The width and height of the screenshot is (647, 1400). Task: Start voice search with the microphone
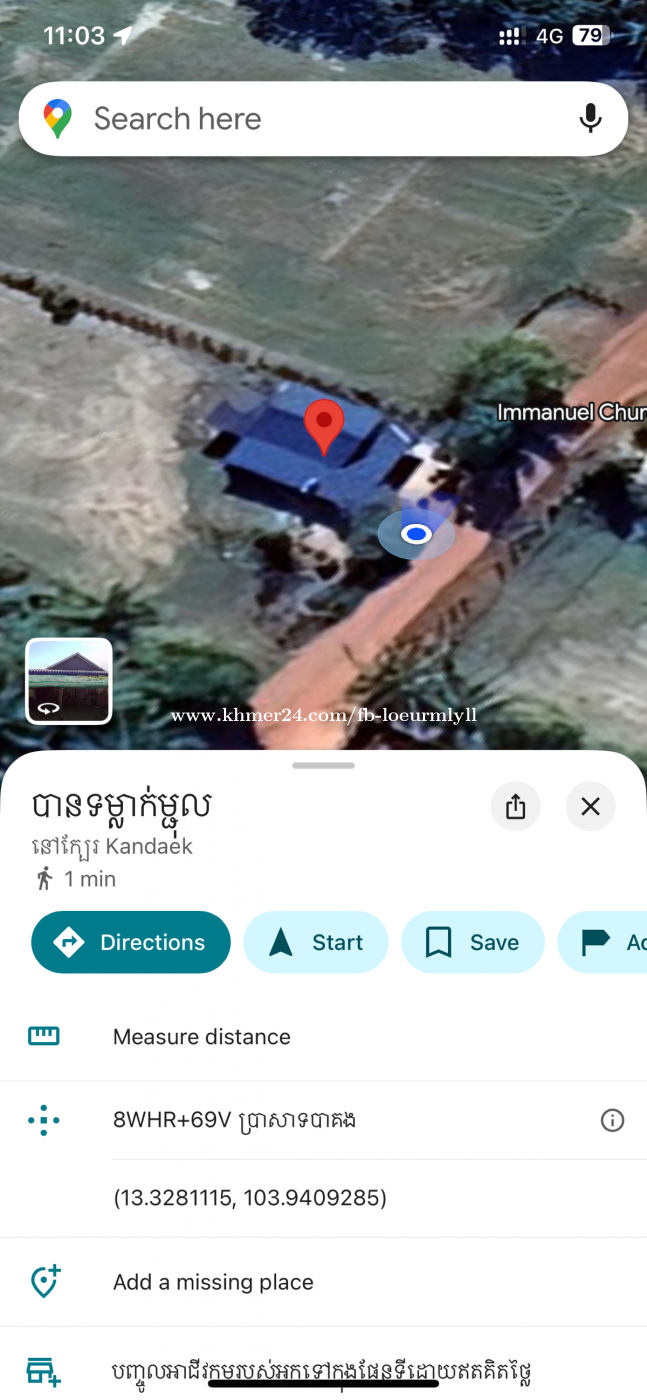click(x=591, y=119)
